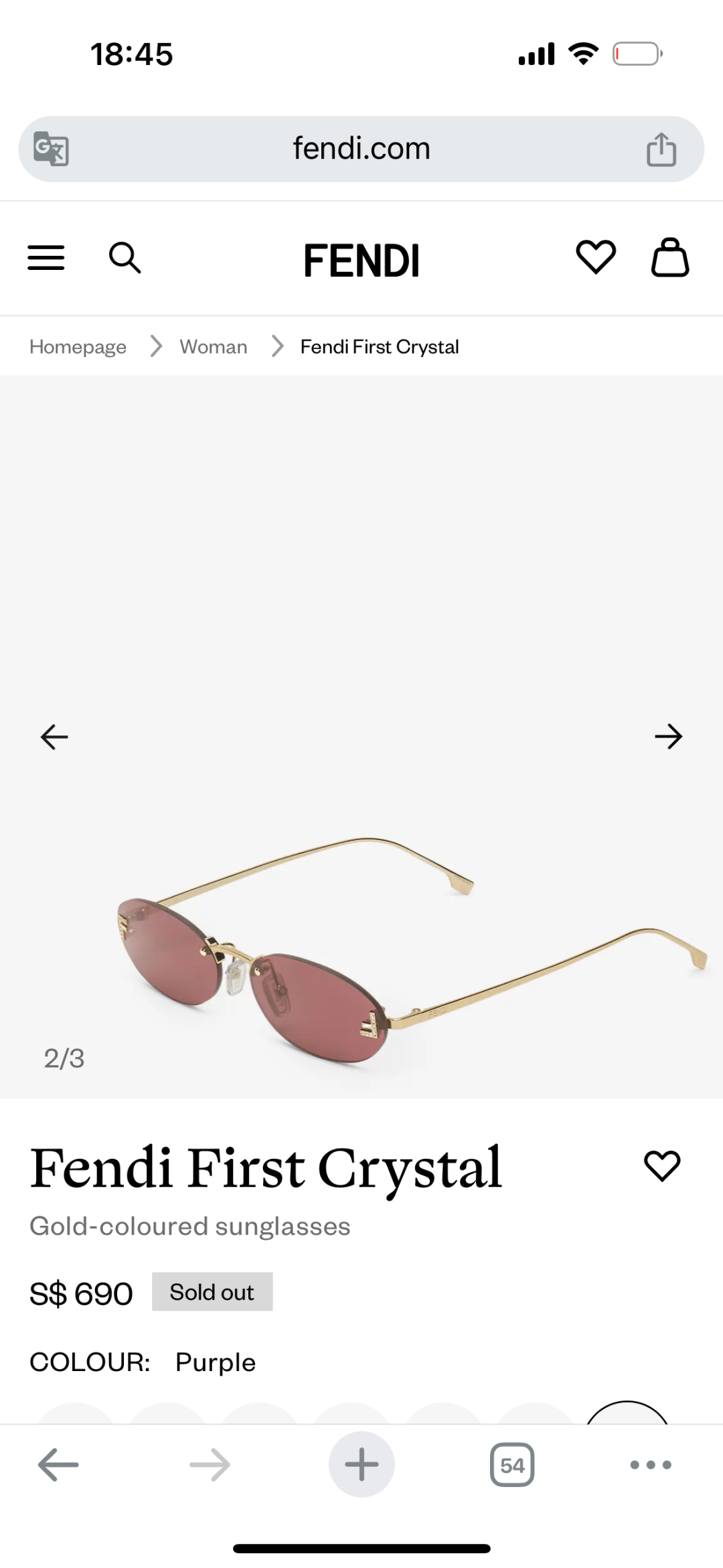Screen dimensions: 723x1568
Task: Go back in browser
Action: click(58, 1465)
